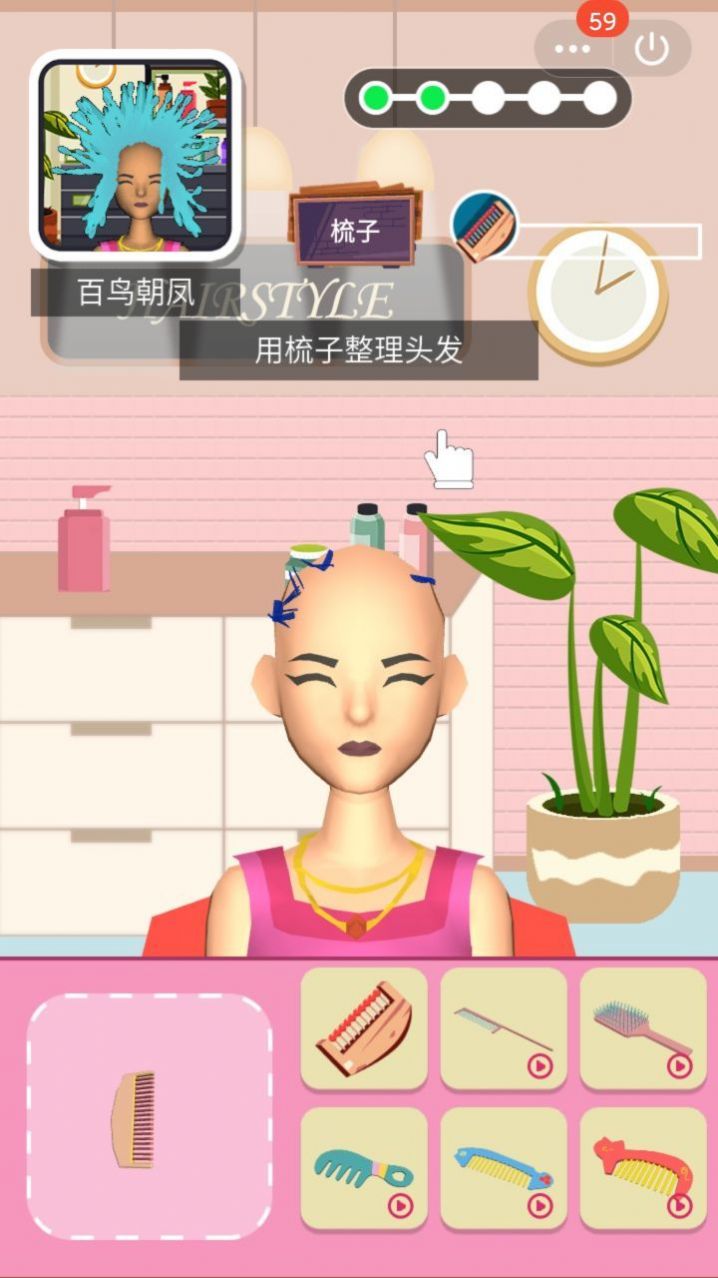View the 百鸟朝凤 target hairstyle preview

135,155
